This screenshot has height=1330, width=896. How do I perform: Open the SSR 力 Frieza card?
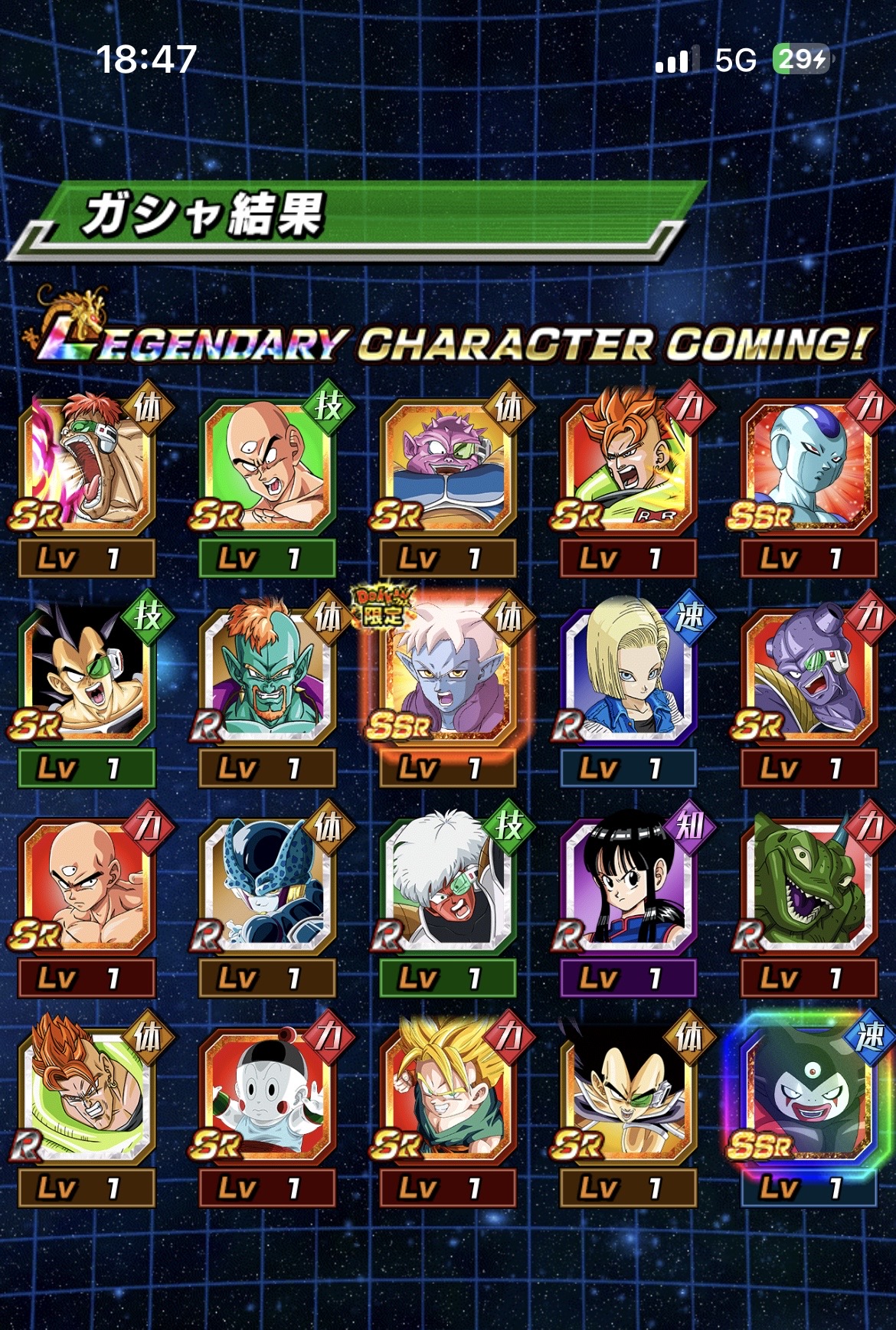click(809, 465)
